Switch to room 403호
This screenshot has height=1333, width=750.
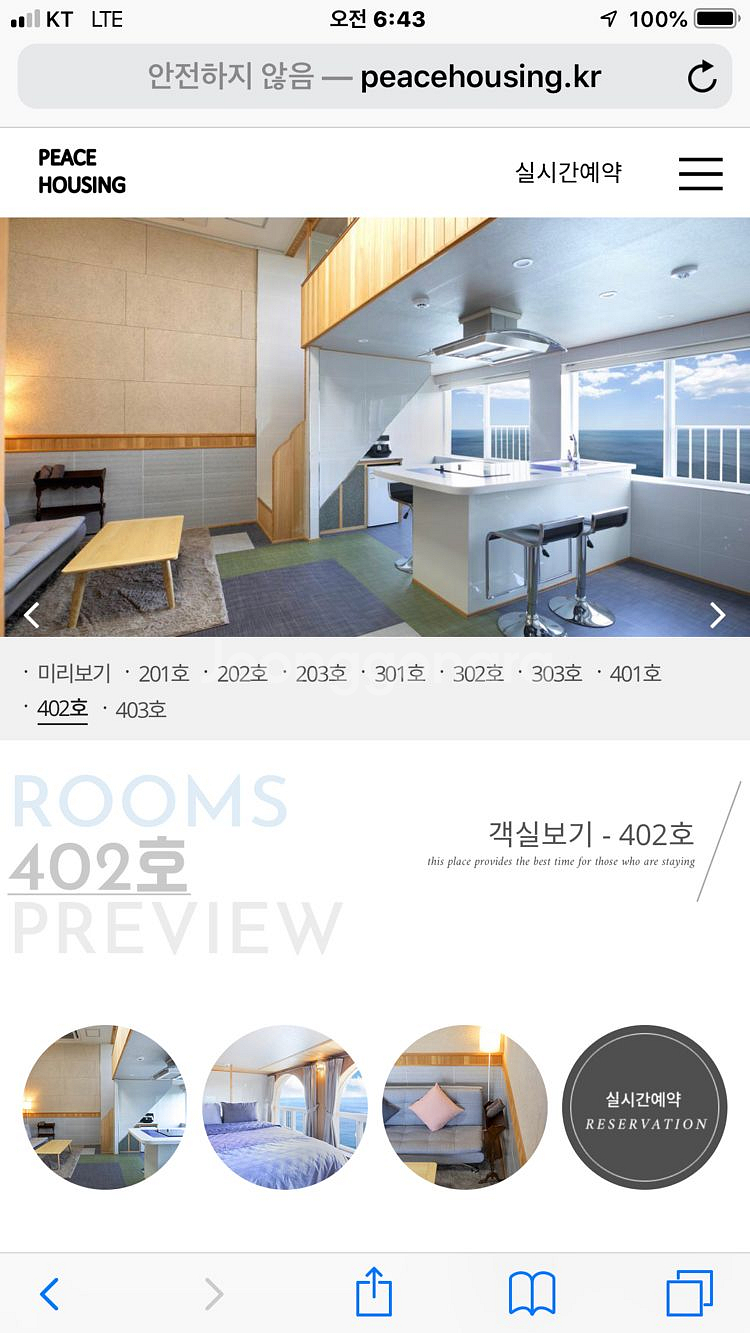(x=141, y=710)
